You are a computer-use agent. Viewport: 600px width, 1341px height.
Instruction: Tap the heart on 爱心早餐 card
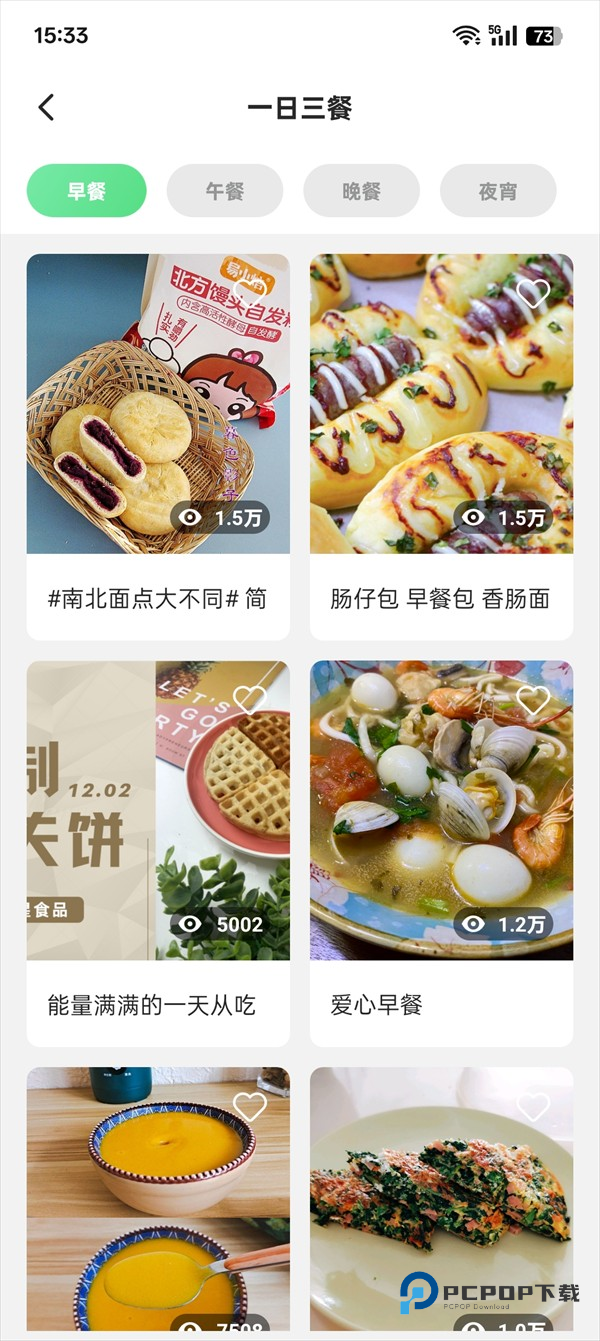[533, 699]
